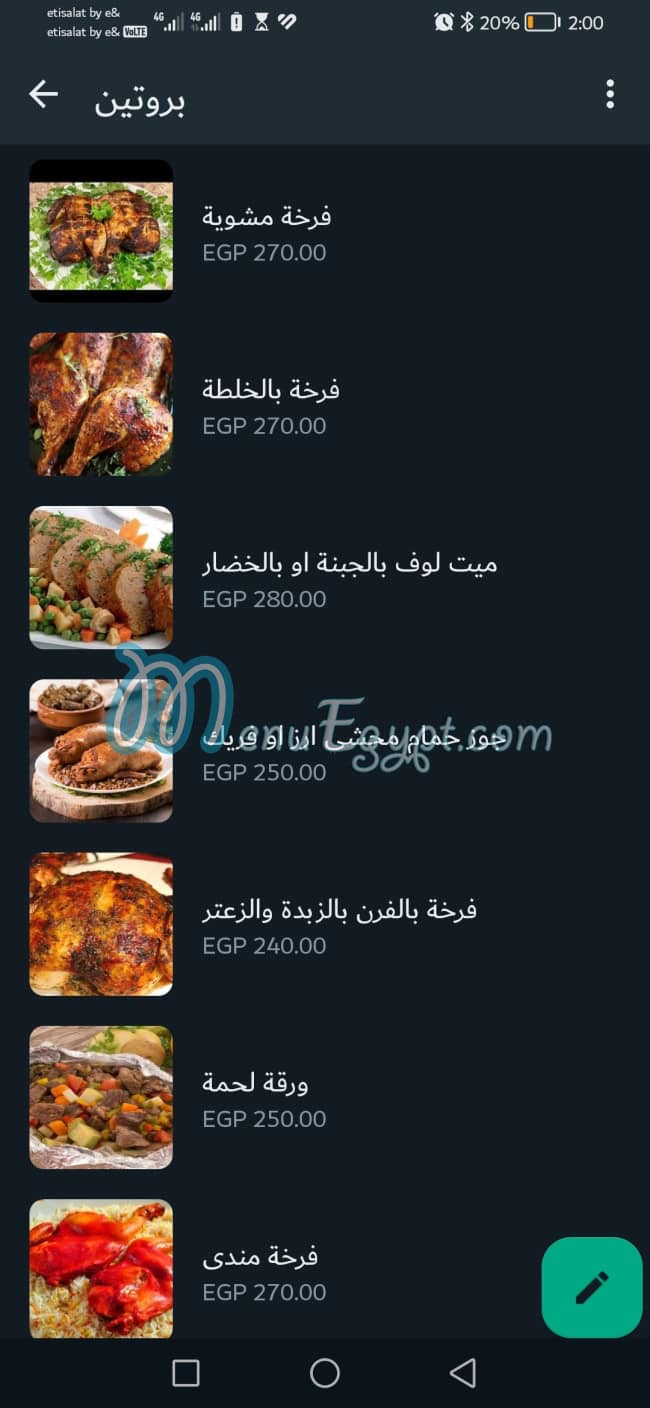Open ميت لوف بالجبنة او بالخضار
The width and height of the screenshot is (650, 1408).
[349, 579]
